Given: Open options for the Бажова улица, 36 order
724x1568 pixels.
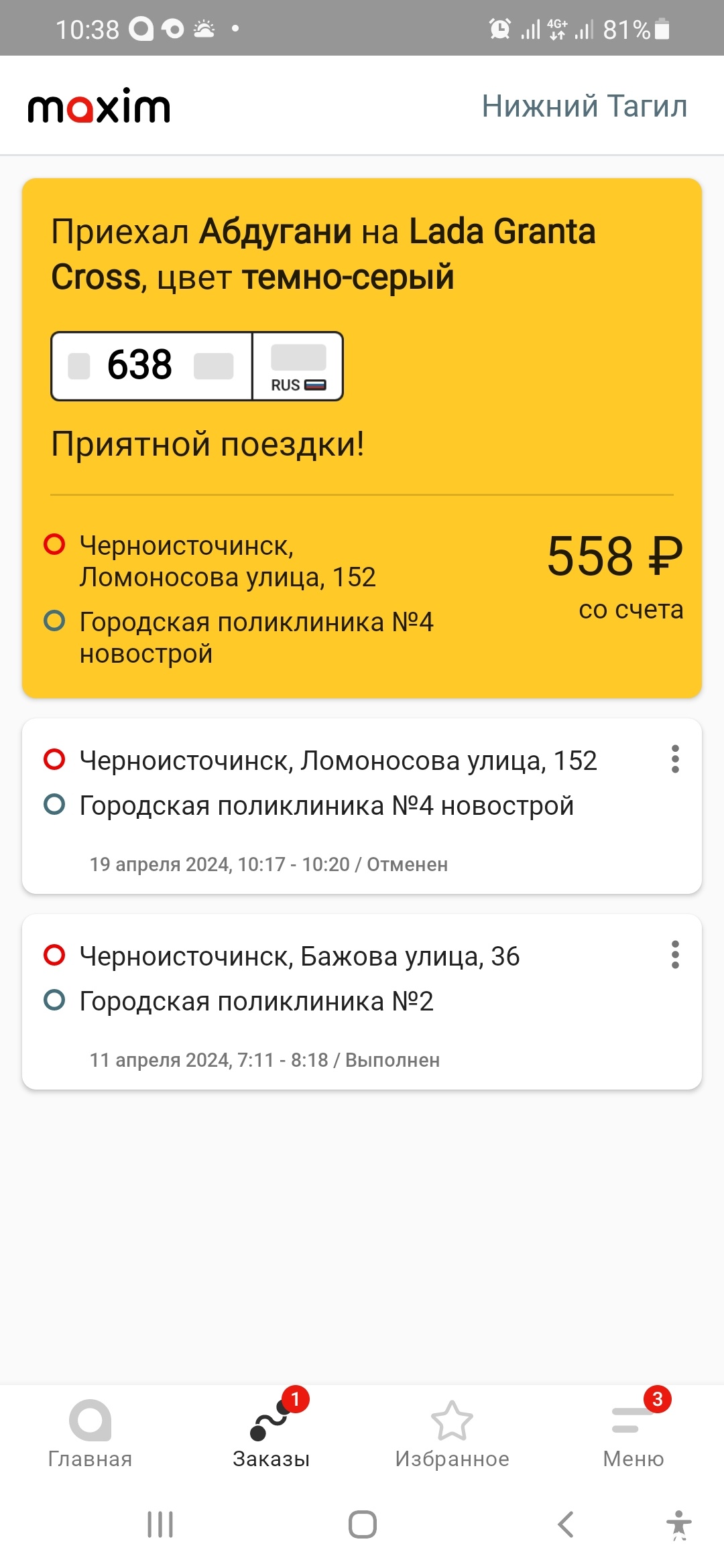Looking at the screenshot, I should (x=675, y=955).
